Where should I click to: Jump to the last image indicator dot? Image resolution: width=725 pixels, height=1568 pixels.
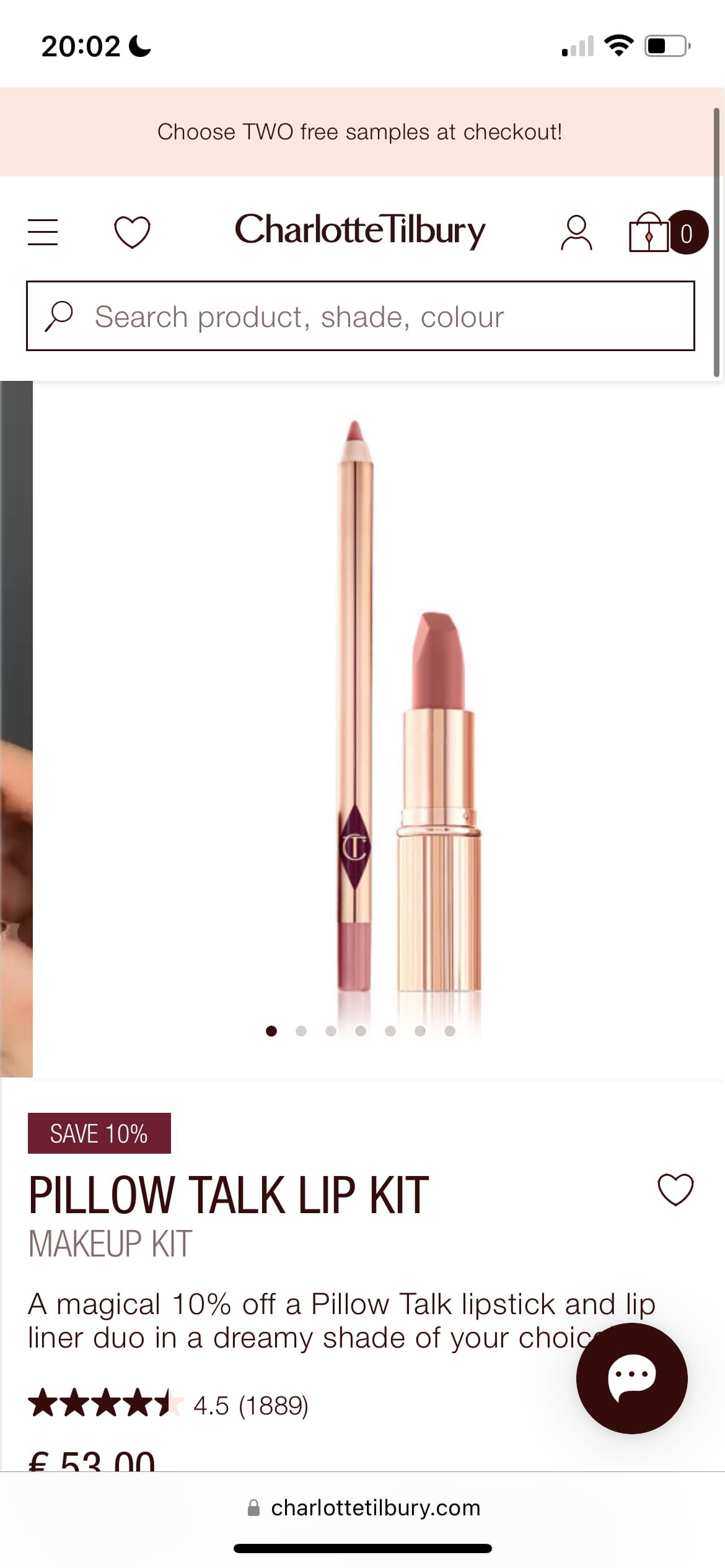point(450,1030)
